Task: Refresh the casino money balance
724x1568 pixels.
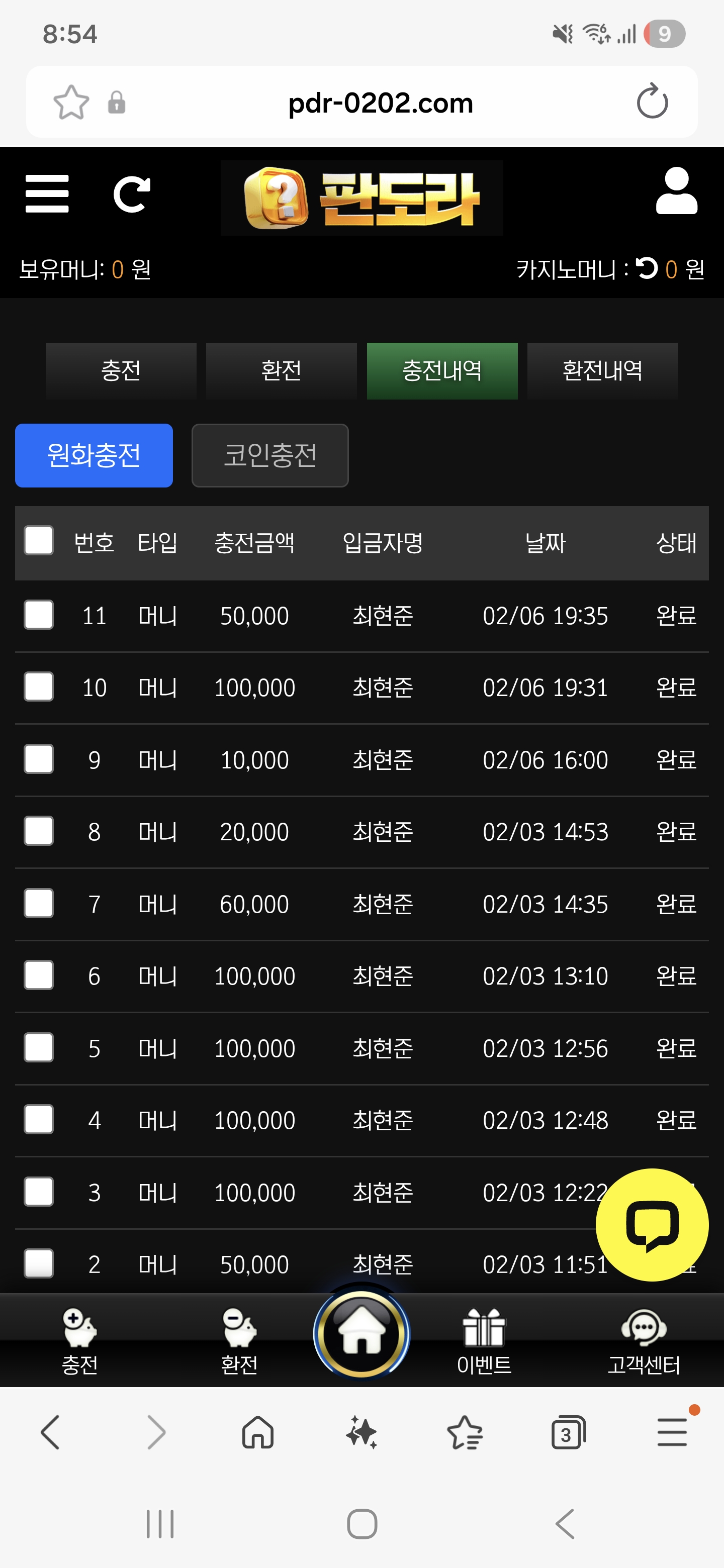Action: [x=647, y=268]
